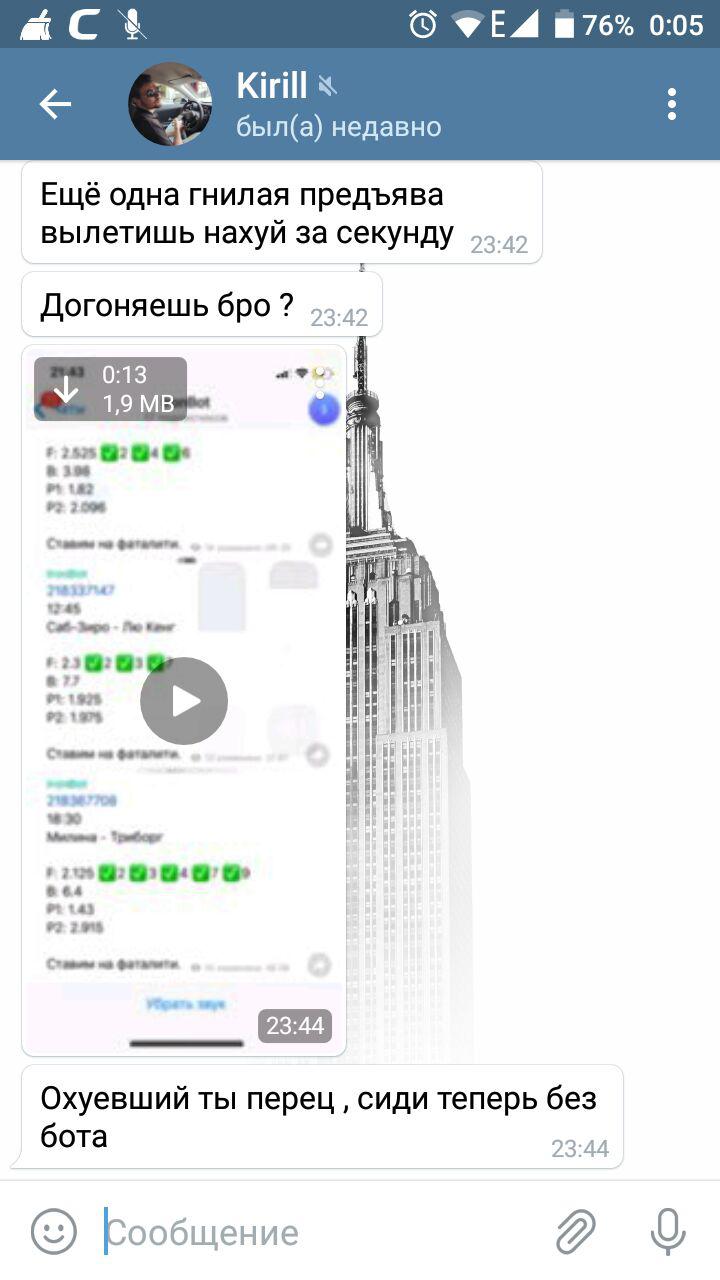Attach a file with the paperclip
The width and height of the screenshot is (720, 1280).
pos(576,1231)
